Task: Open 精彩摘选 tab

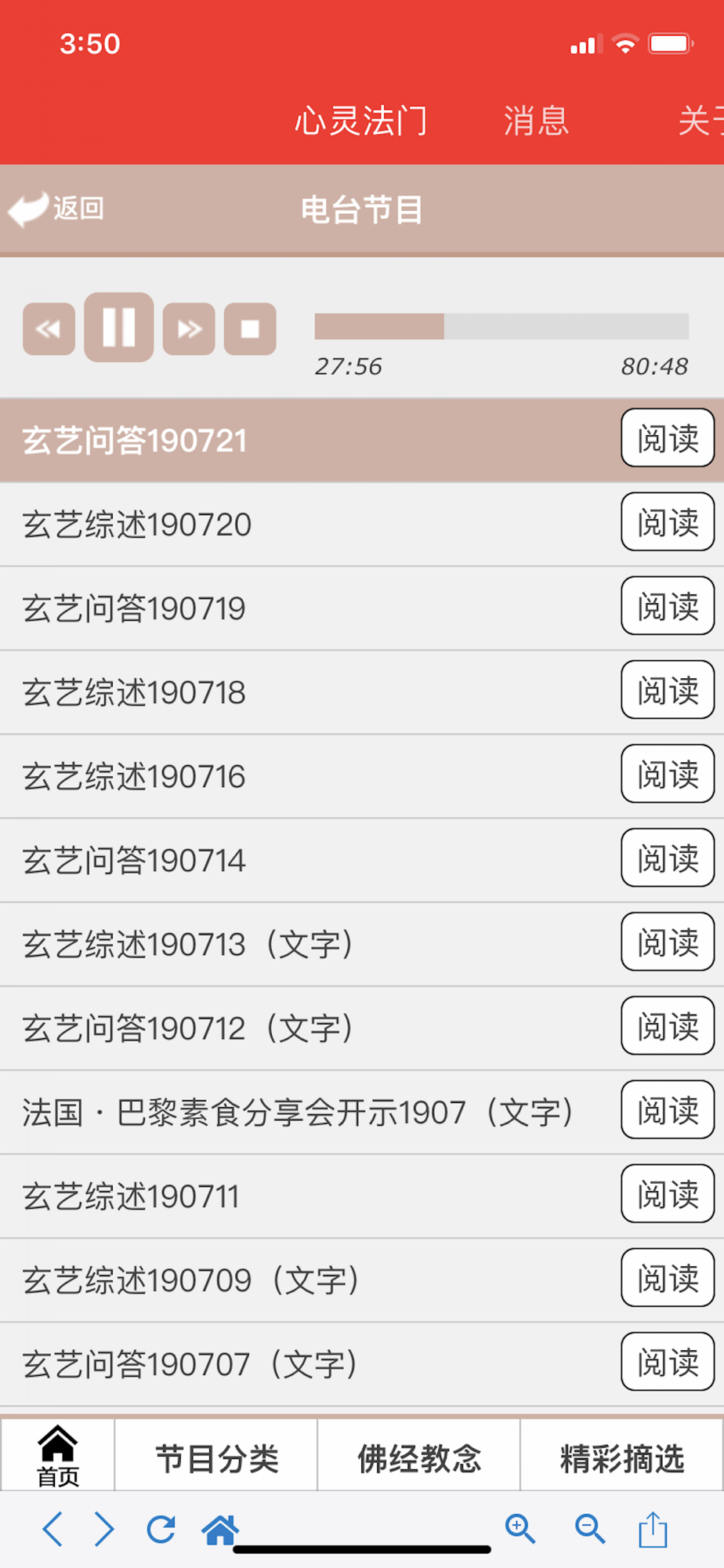Action: (622, 1458)
